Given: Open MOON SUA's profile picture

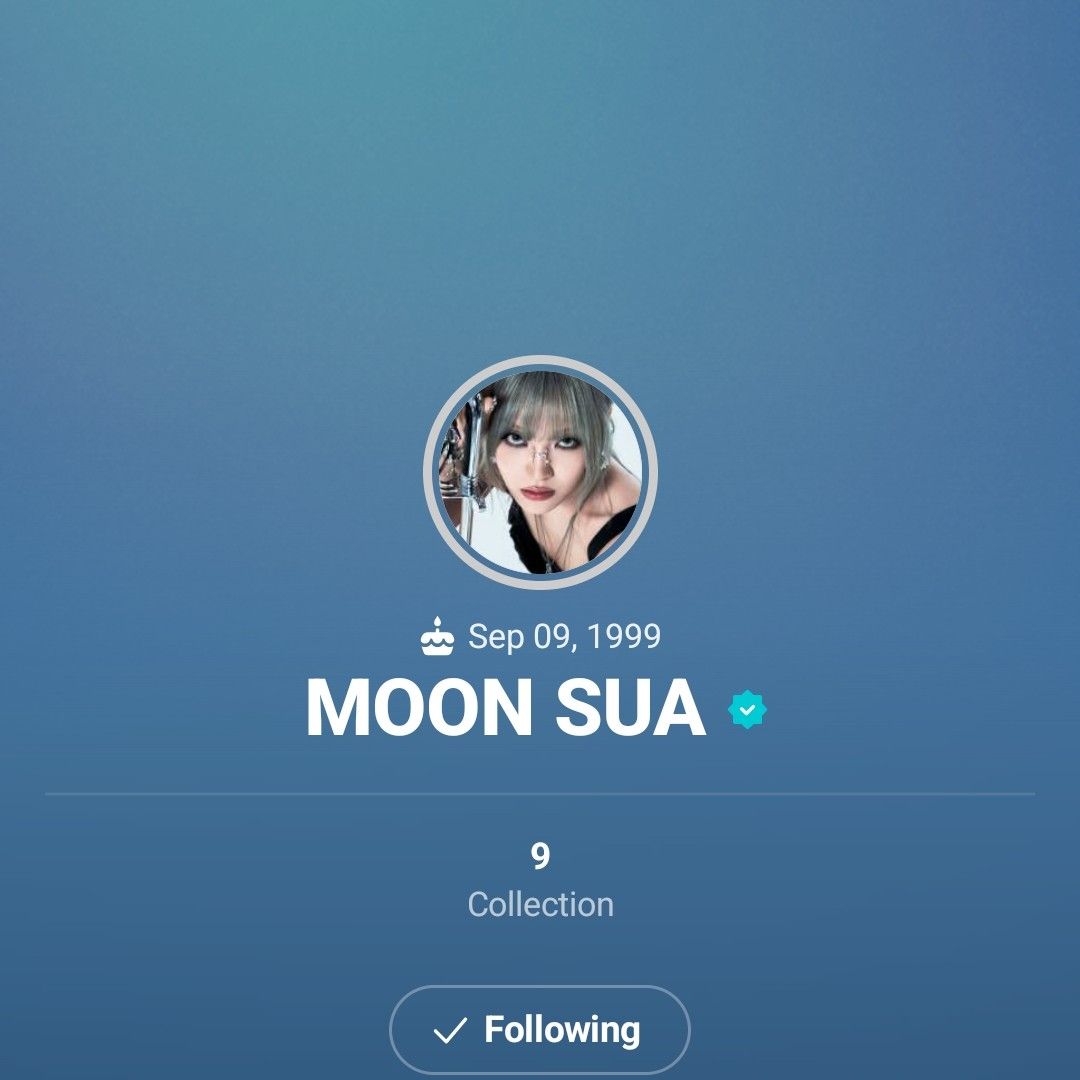Looking at the screenshot, I should 540,472.
